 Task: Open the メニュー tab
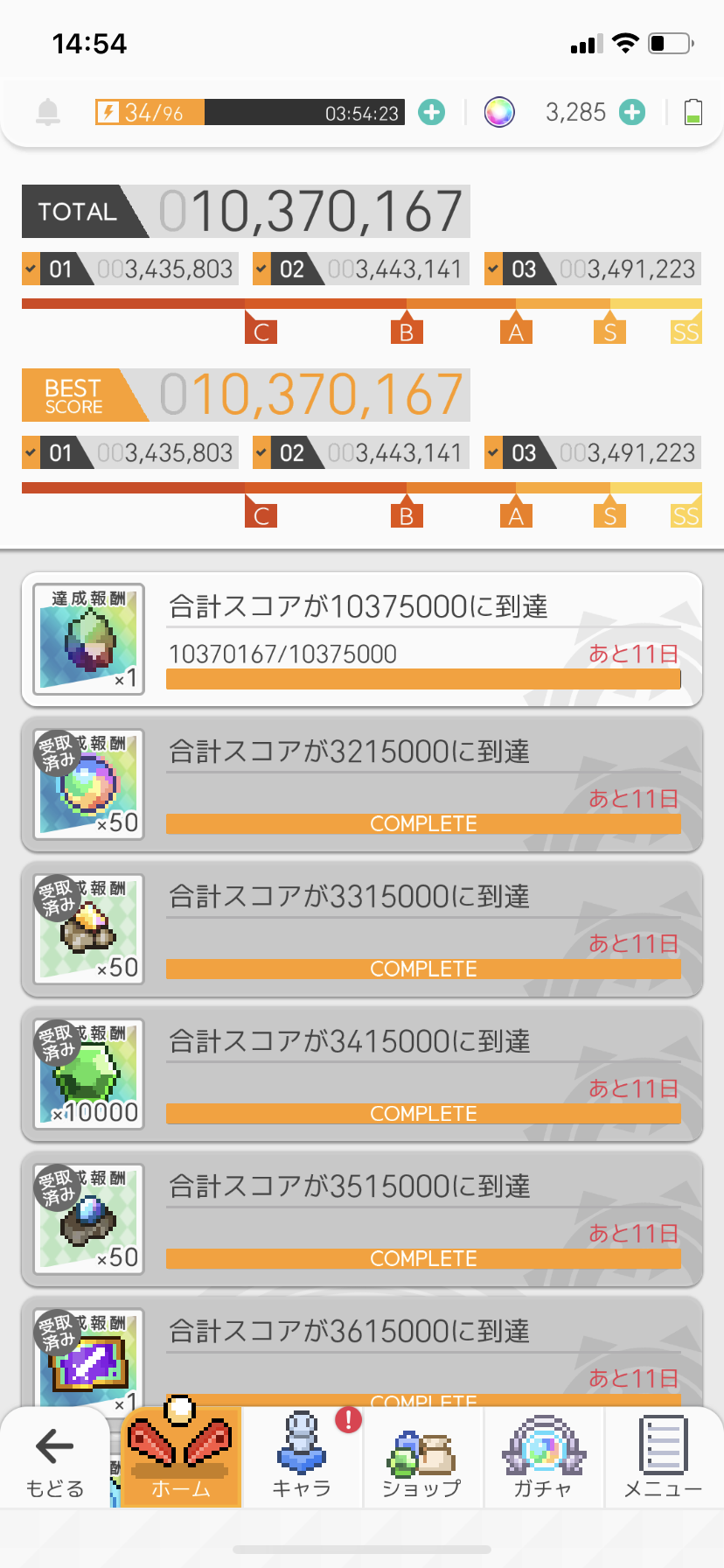(664, 1458)
